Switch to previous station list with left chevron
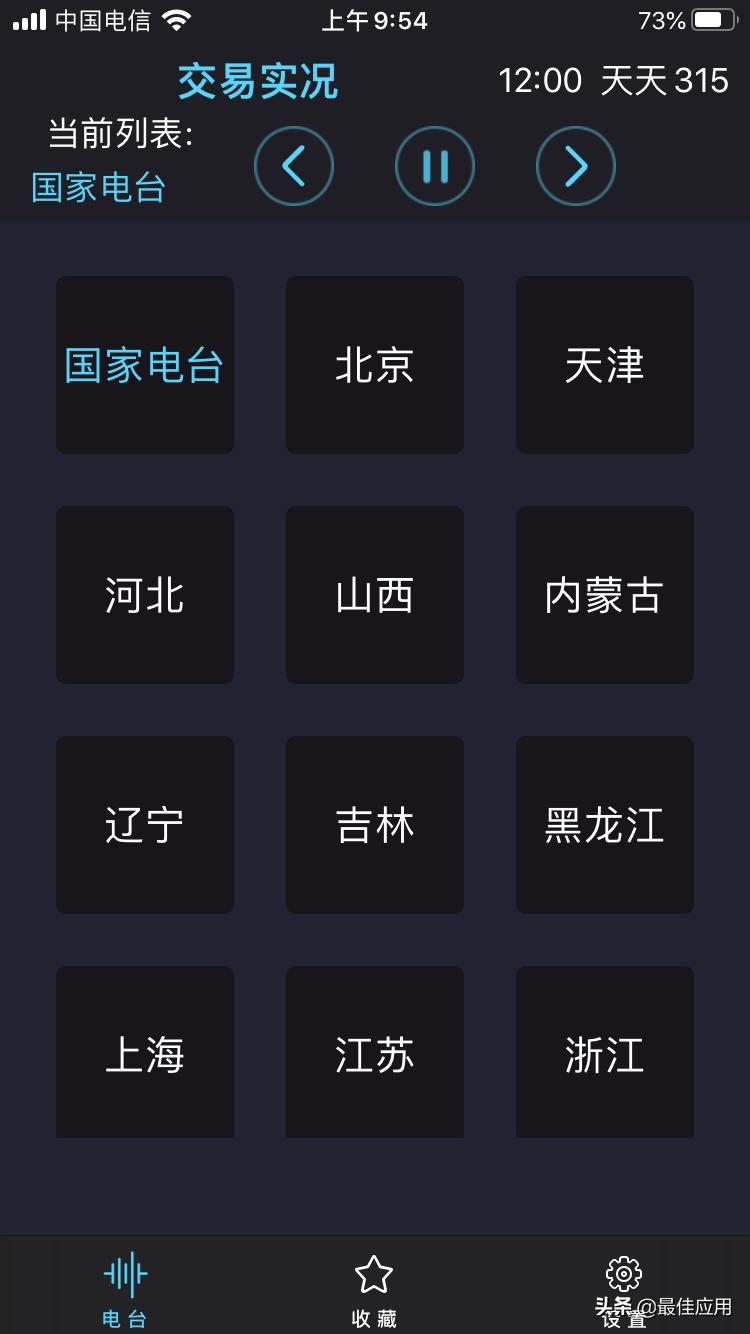 coord(294,166)
